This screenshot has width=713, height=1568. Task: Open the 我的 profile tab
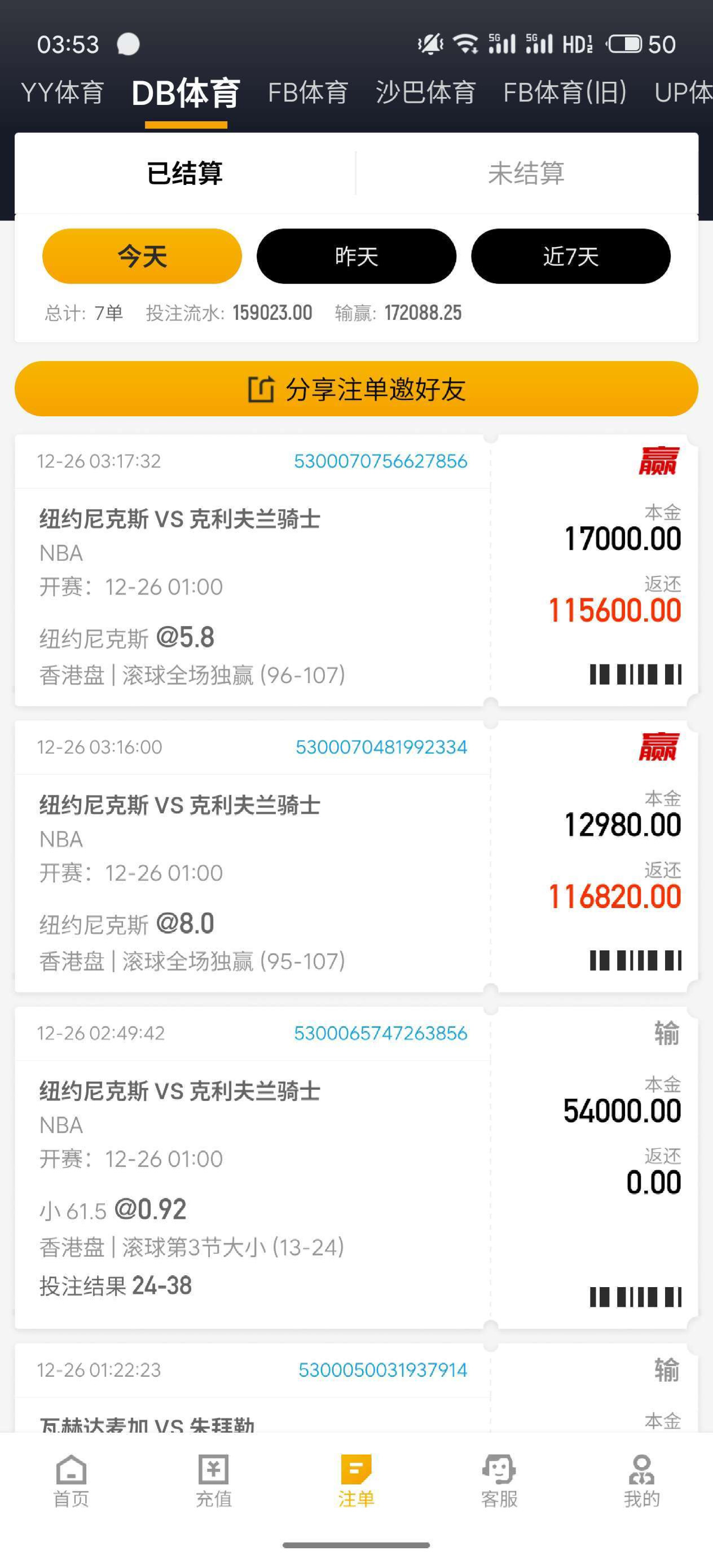point(642,1482)
